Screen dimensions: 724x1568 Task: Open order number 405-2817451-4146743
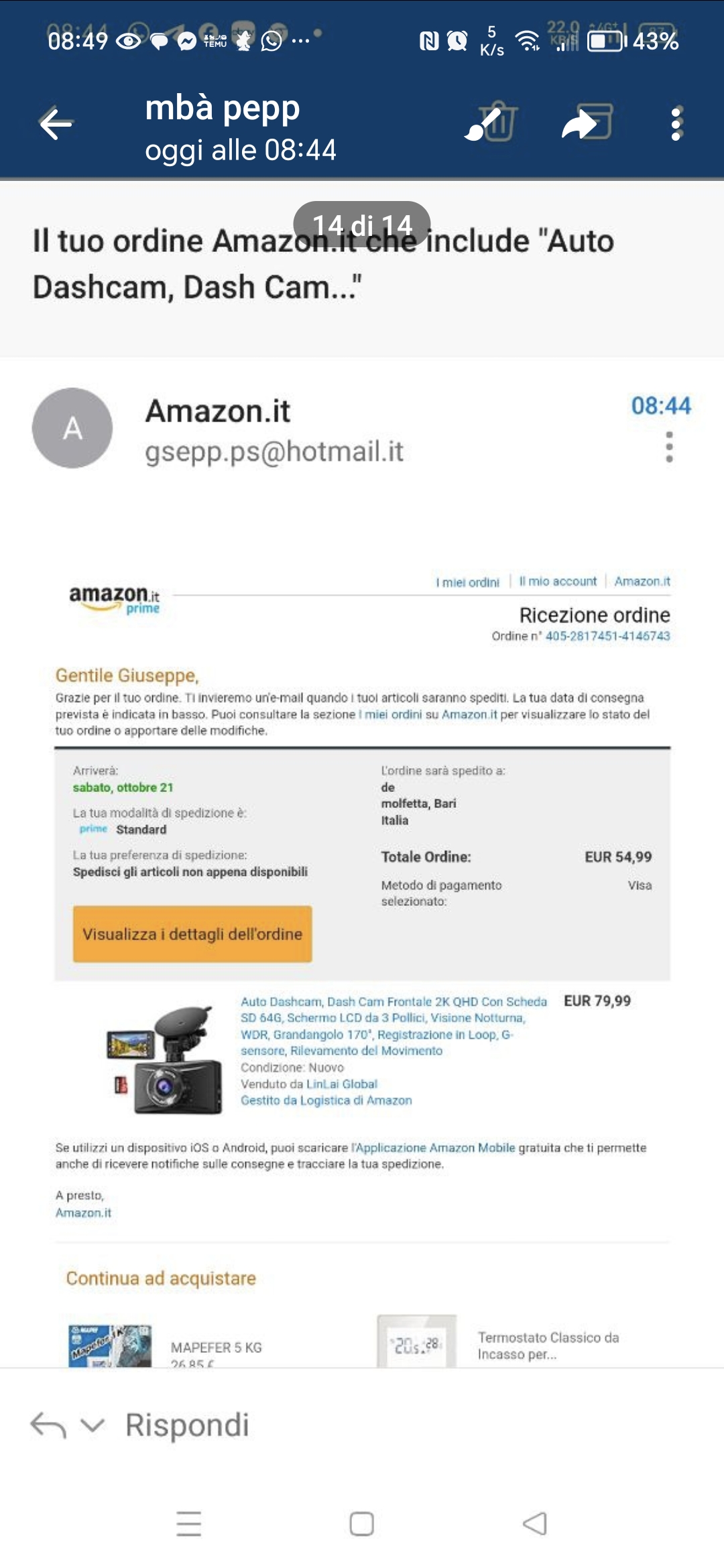(x=607, y=636)
